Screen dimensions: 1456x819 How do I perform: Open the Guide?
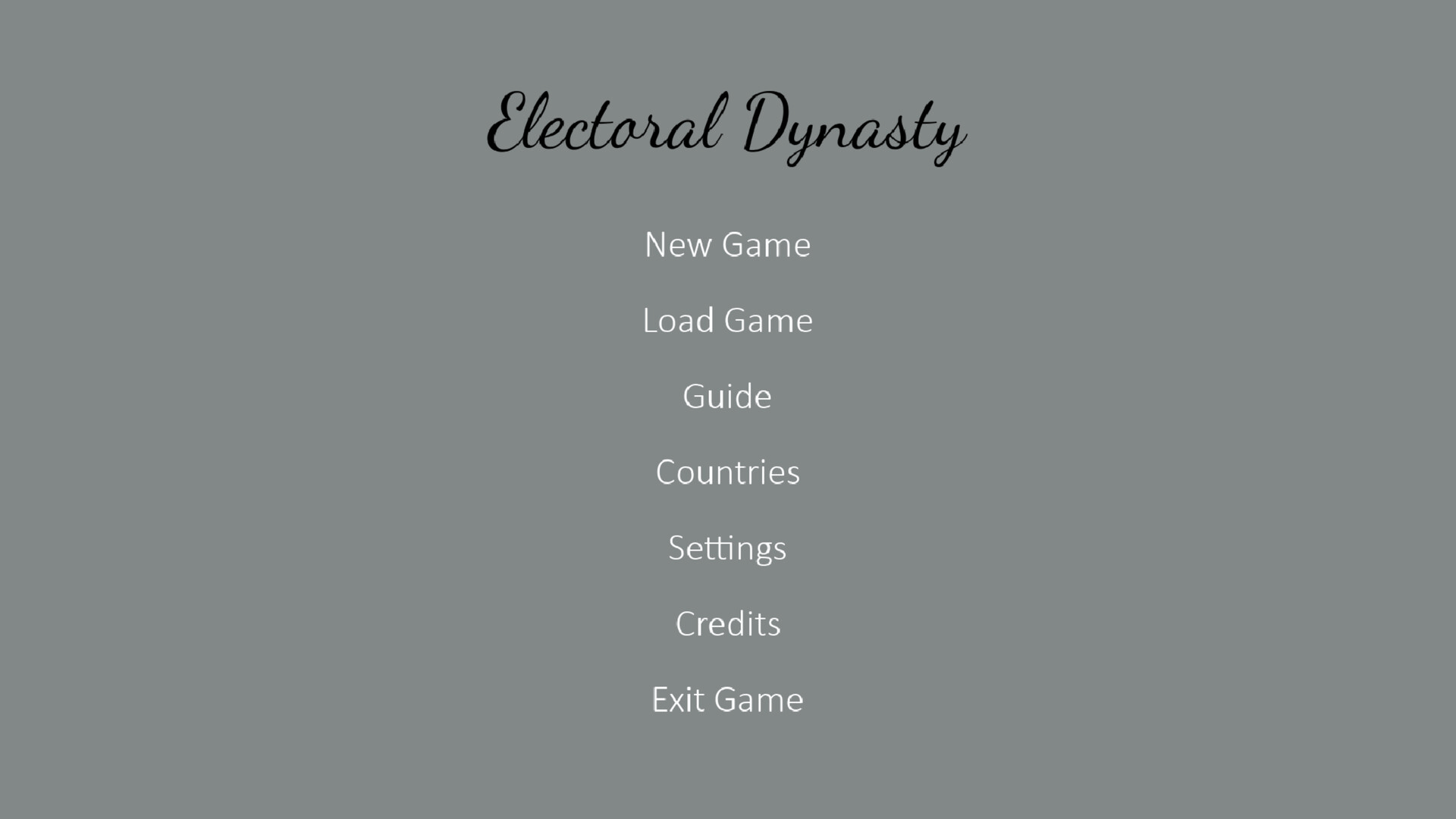pyautogui.click(x=727, y=397)
